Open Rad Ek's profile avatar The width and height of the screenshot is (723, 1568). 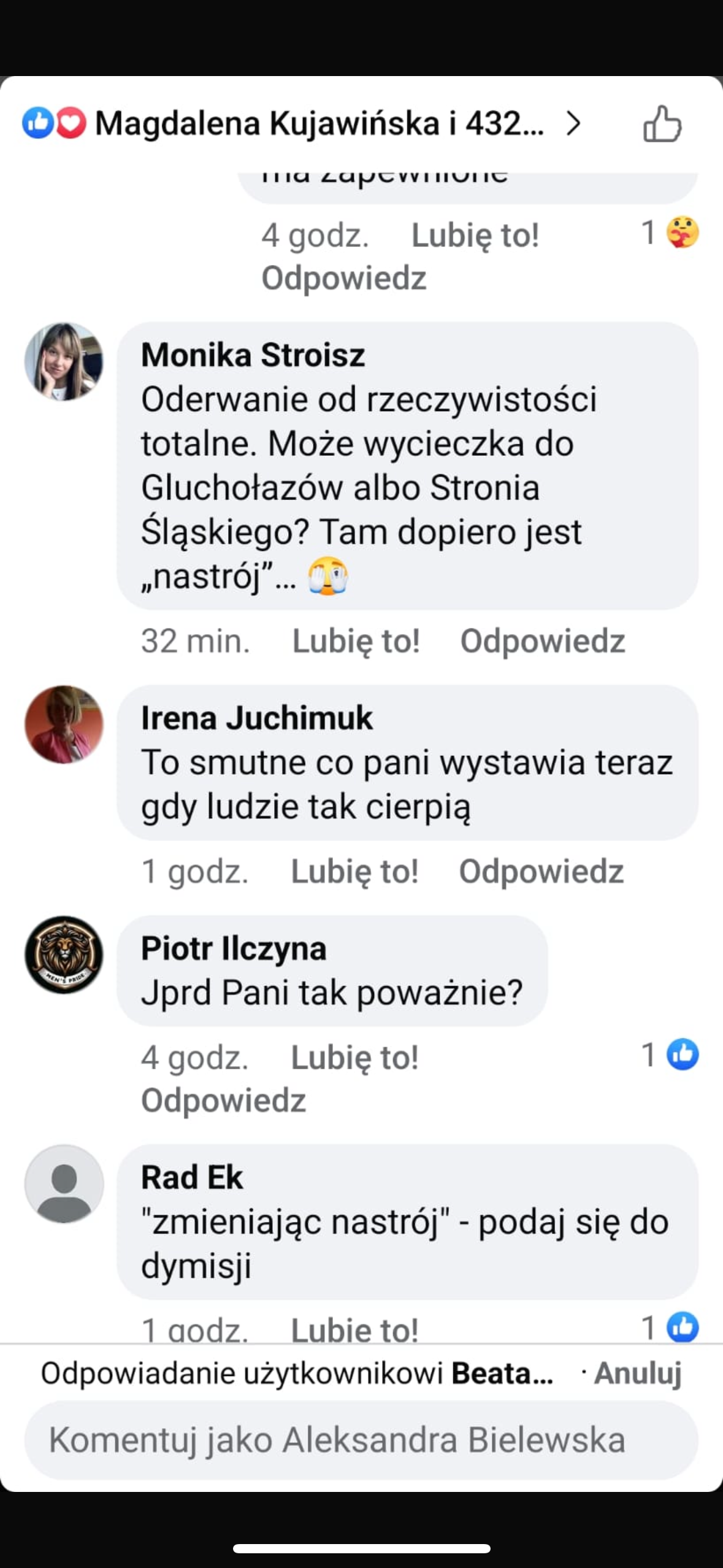64,1184
